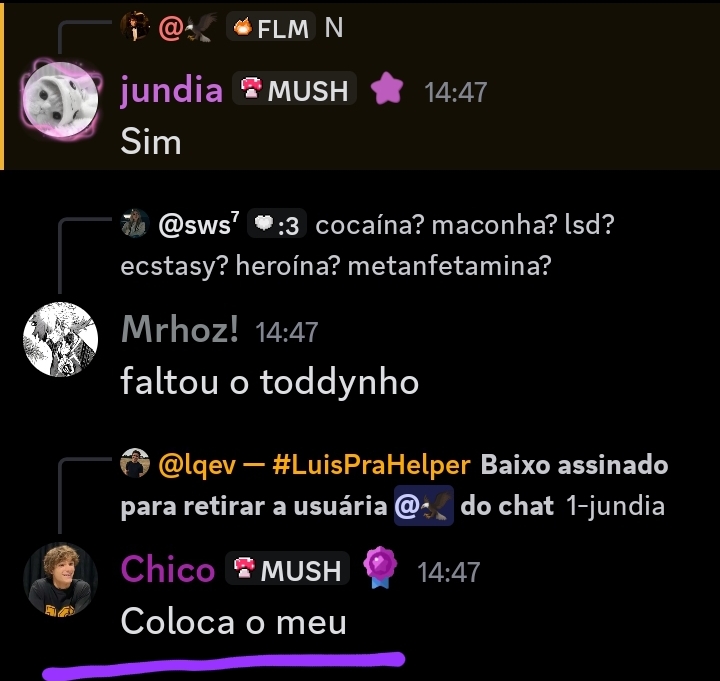Open Chico's profile avatar
Viewport: 720px width, 681px height.
(x=60, y=580)
